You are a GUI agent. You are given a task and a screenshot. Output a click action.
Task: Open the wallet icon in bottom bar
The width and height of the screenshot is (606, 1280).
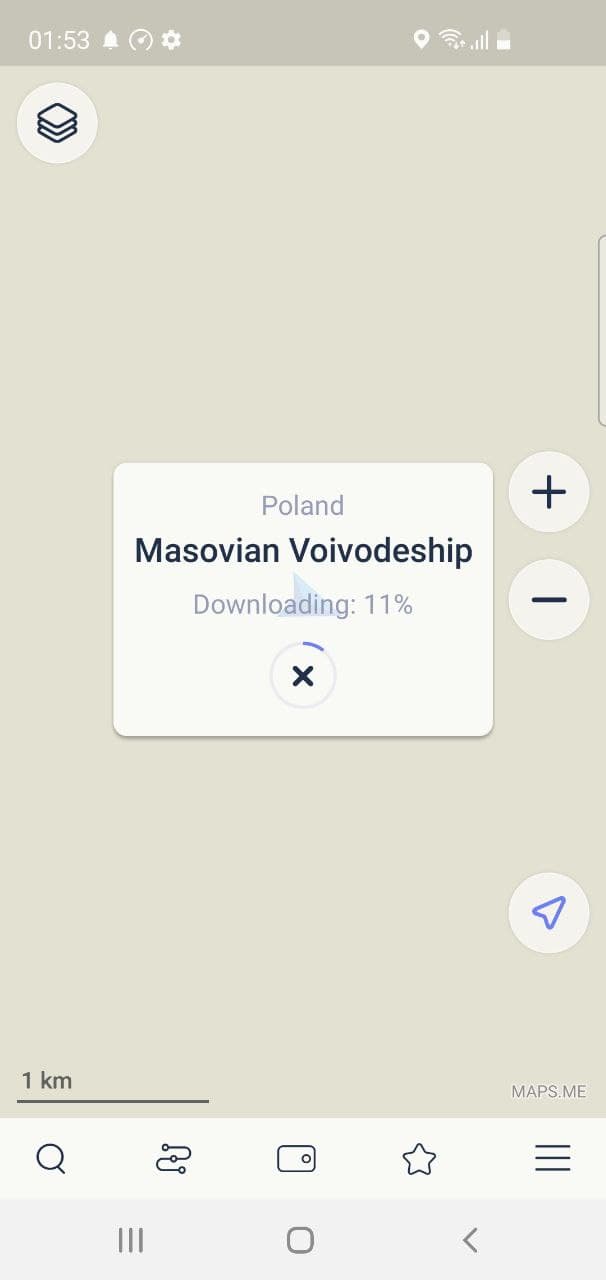click(x=296, y=1159)
